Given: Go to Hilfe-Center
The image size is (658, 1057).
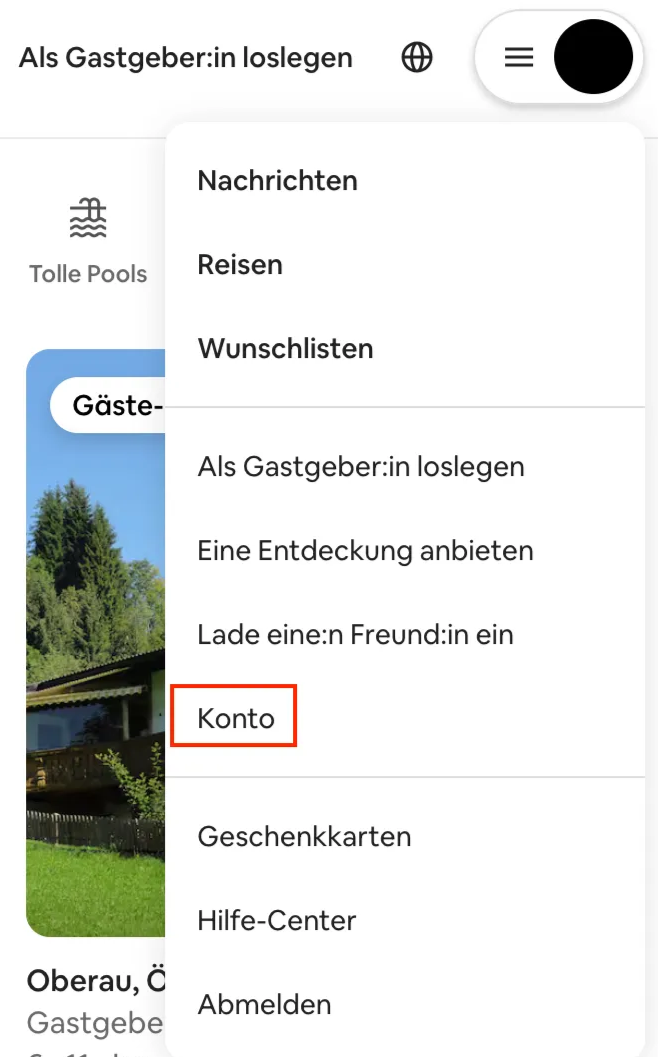Looking at the screenshot, I should click(405, 920).
